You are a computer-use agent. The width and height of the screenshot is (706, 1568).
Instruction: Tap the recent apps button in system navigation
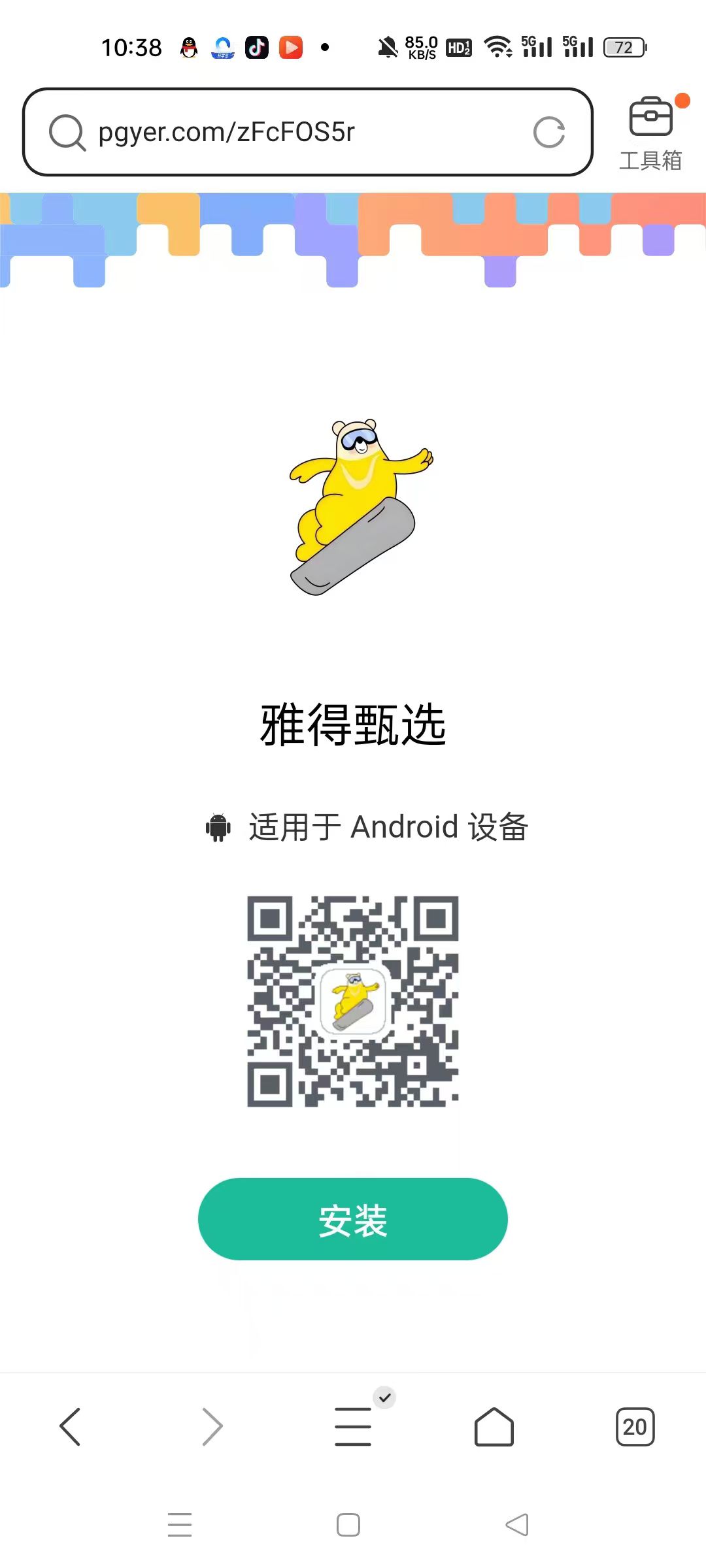coord(180,1524)
